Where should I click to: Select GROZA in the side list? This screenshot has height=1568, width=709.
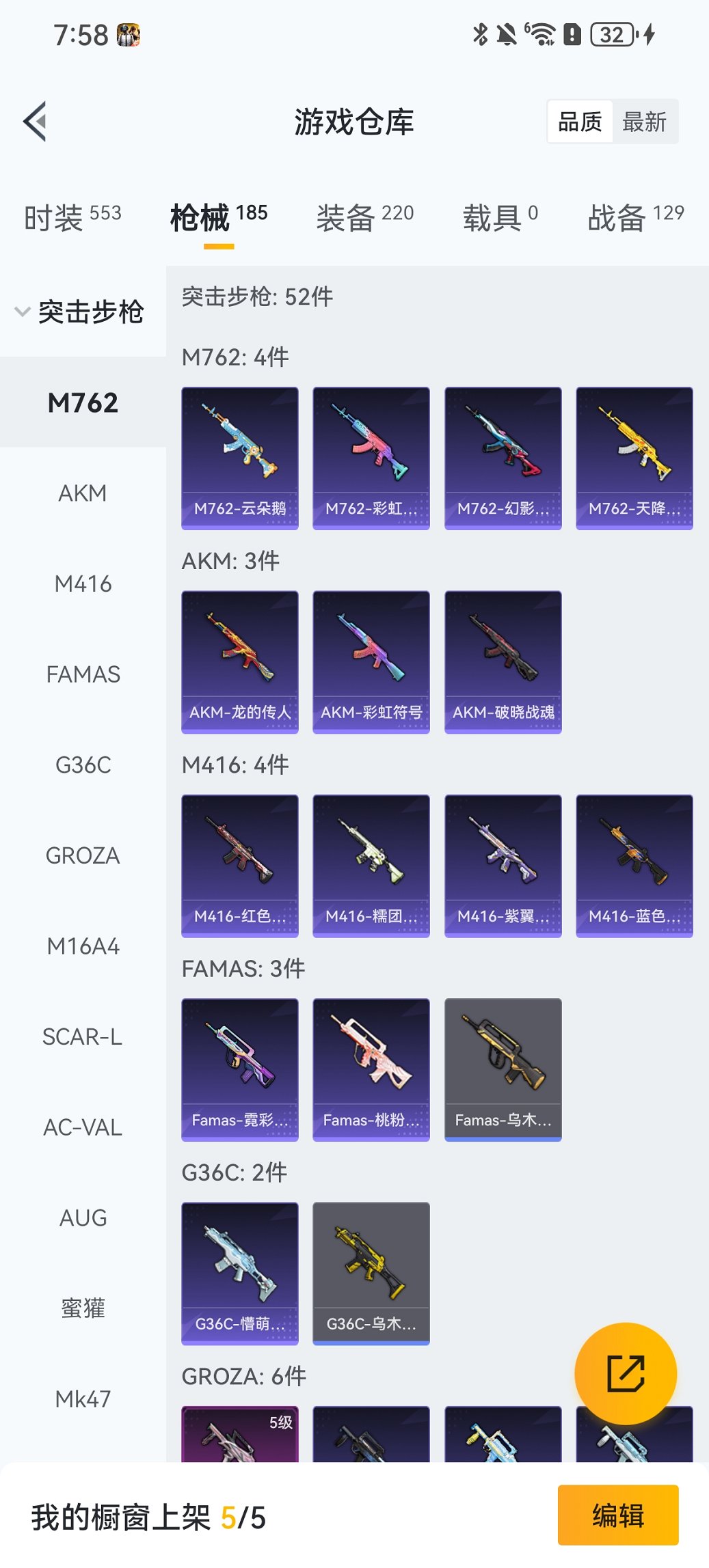pyautogui.click(x=83, y=855)
